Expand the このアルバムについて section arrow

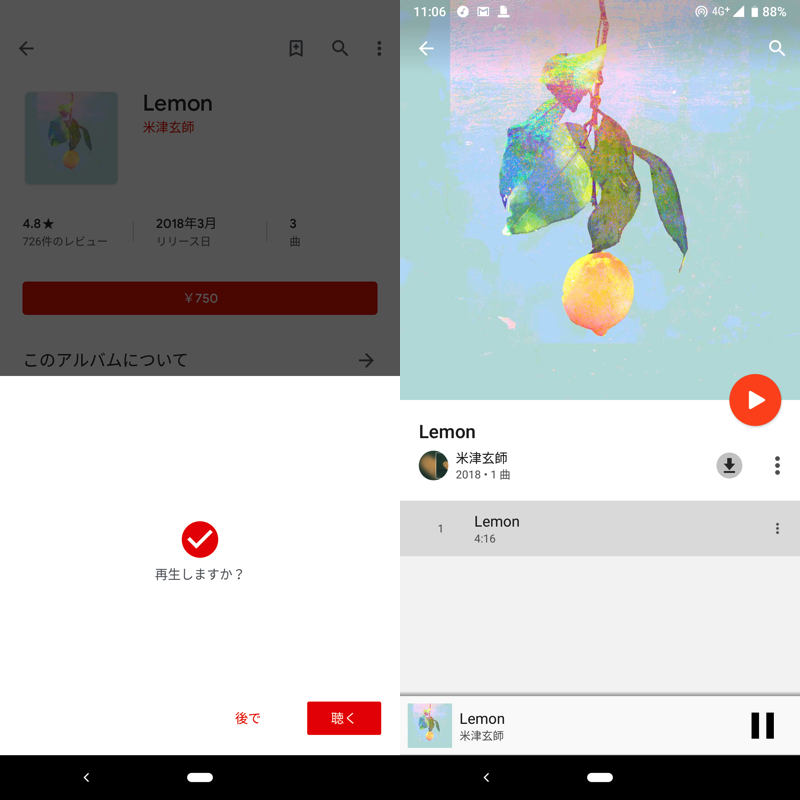366,360
